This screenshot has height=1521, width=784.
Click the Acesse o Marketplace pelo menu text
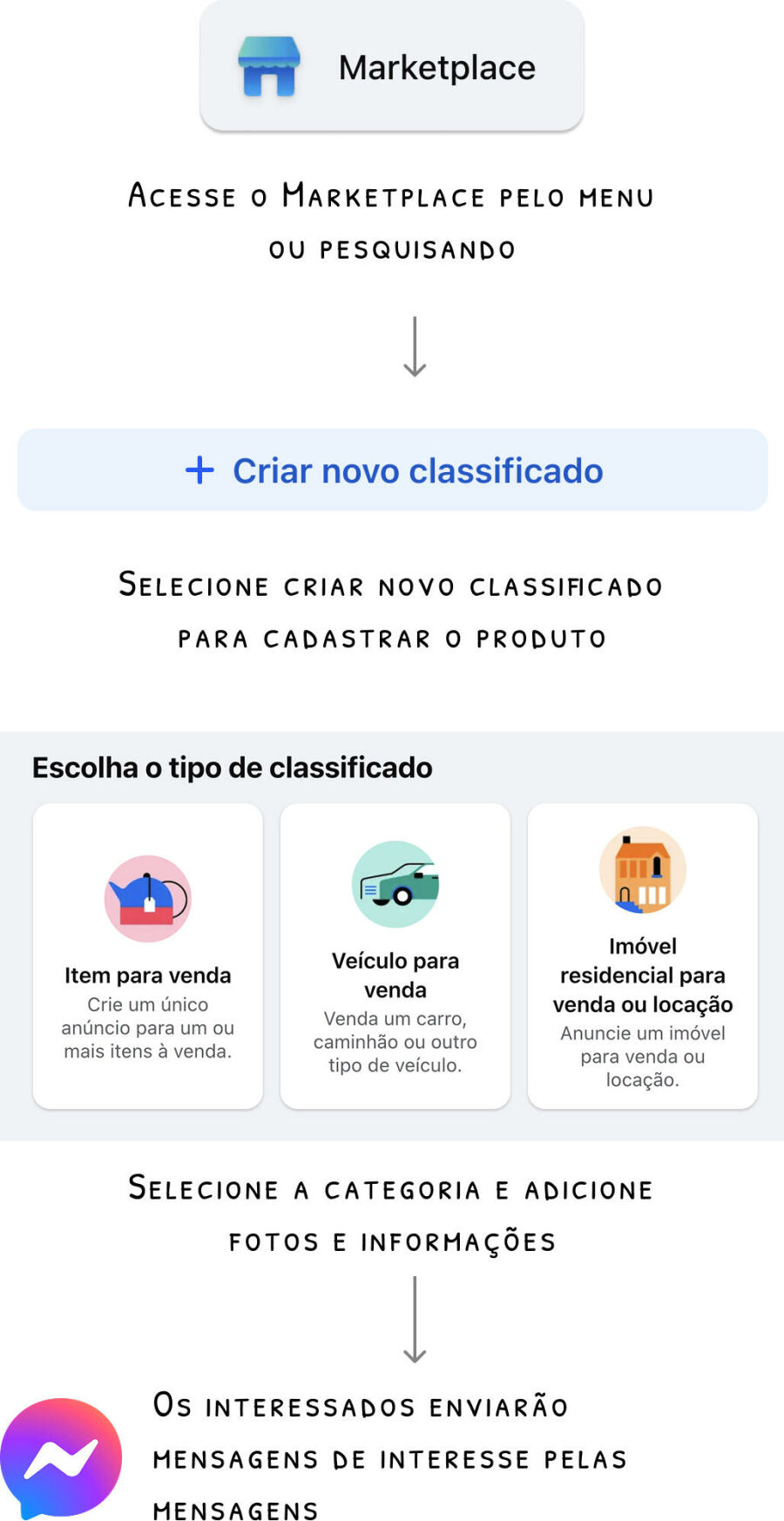tap(391, 222)
